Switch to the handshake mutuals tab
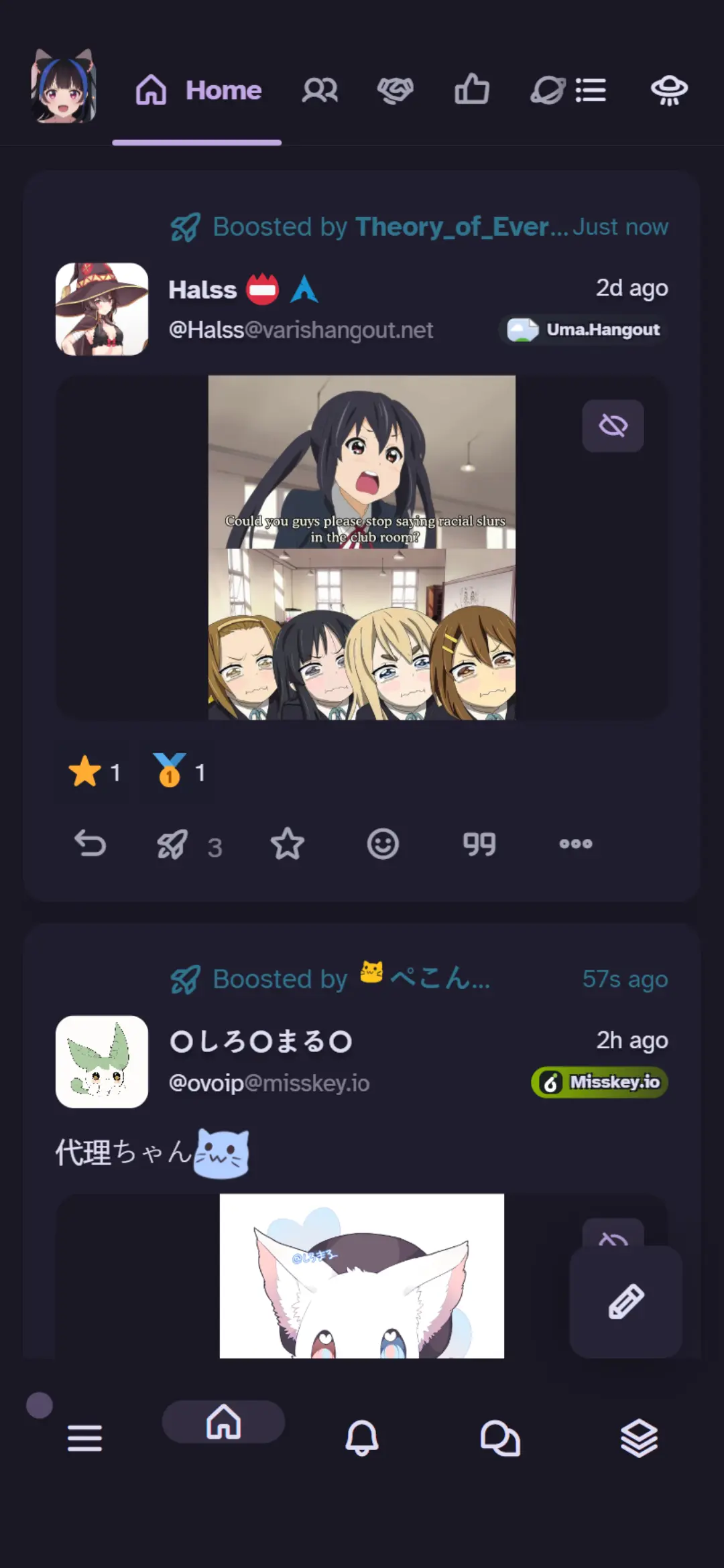 point(396,90)
